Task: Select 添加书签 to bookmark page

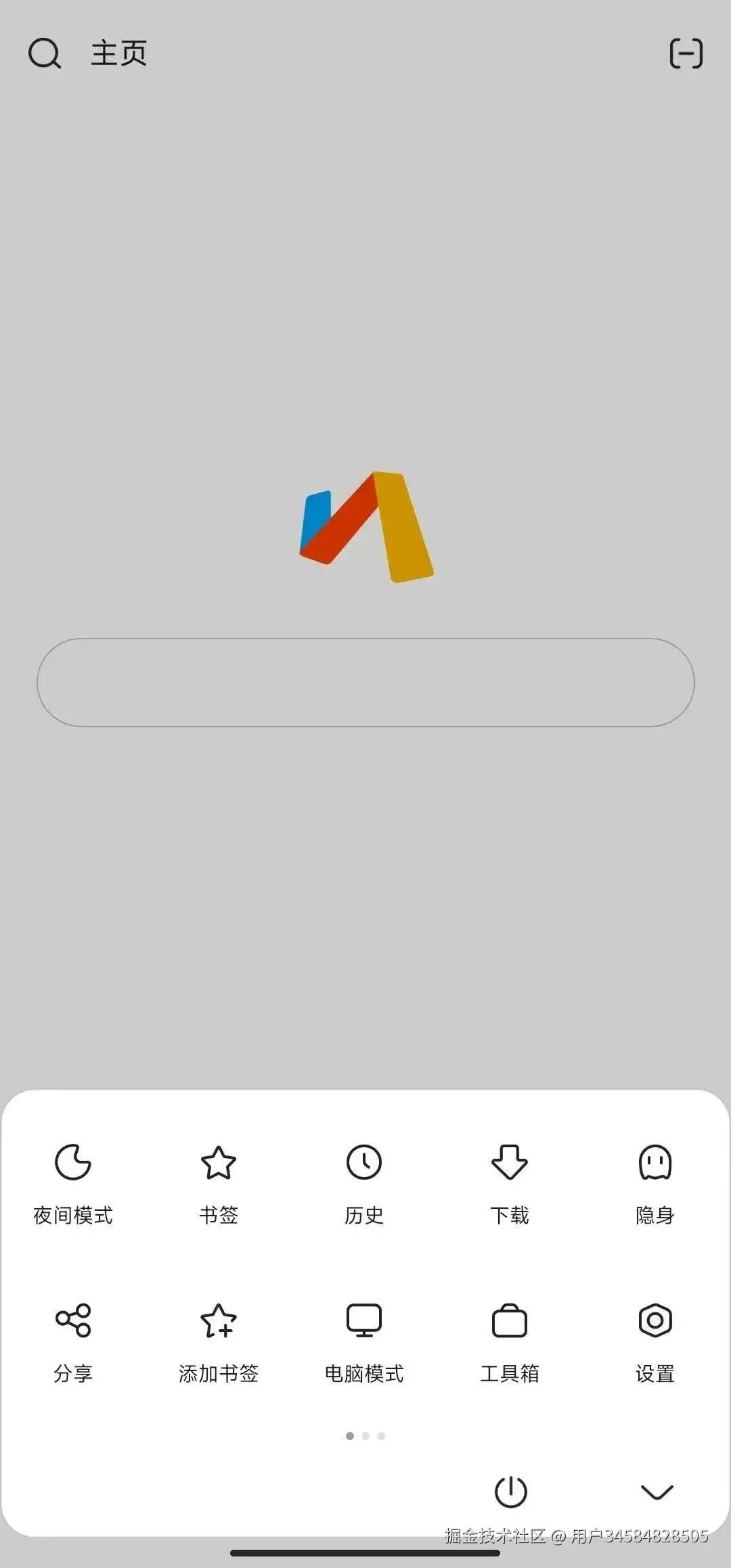Action: click(x=219, y=1340)
